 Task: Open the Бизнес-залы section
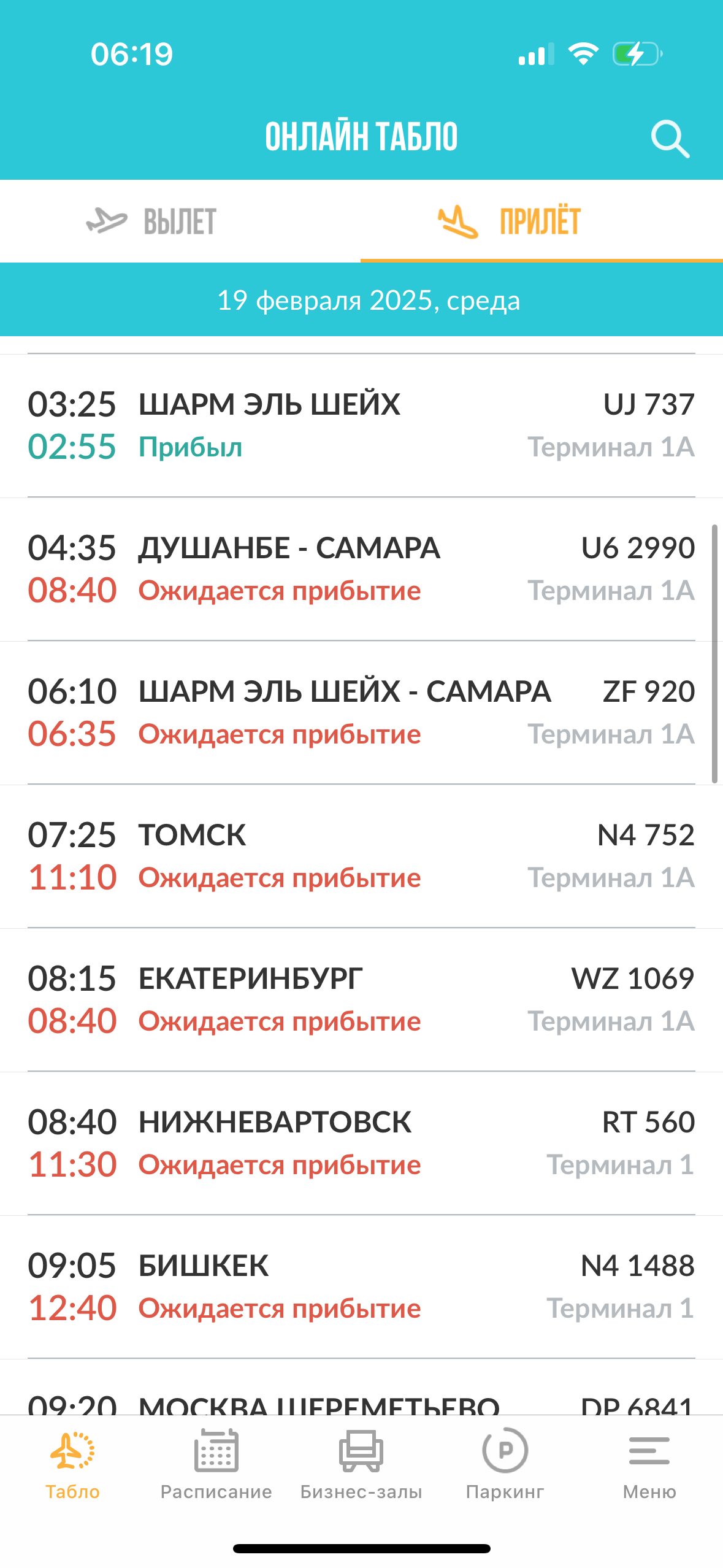361,1465
